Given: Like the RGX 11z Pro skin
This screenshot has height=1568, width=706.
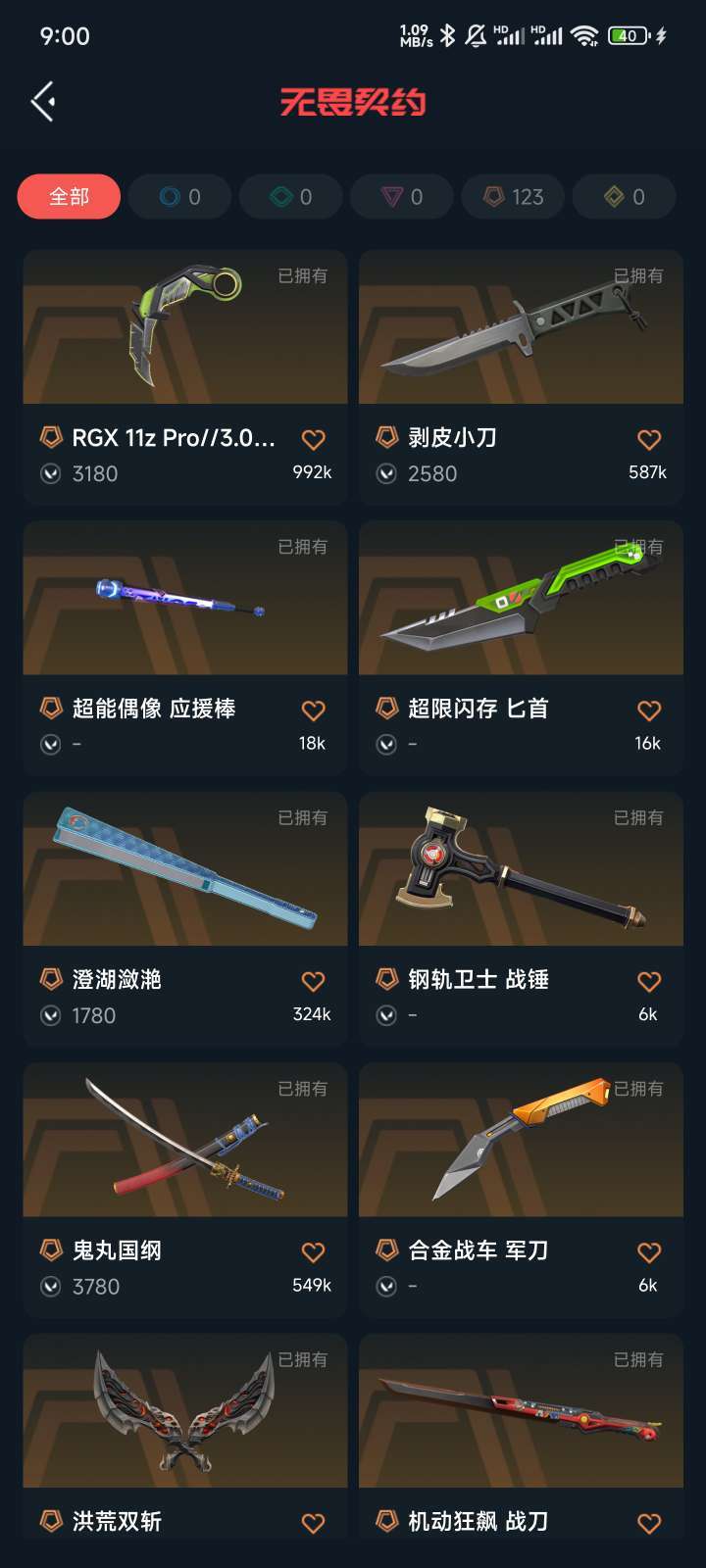Looking at the screenshot, I should (313, 439).
